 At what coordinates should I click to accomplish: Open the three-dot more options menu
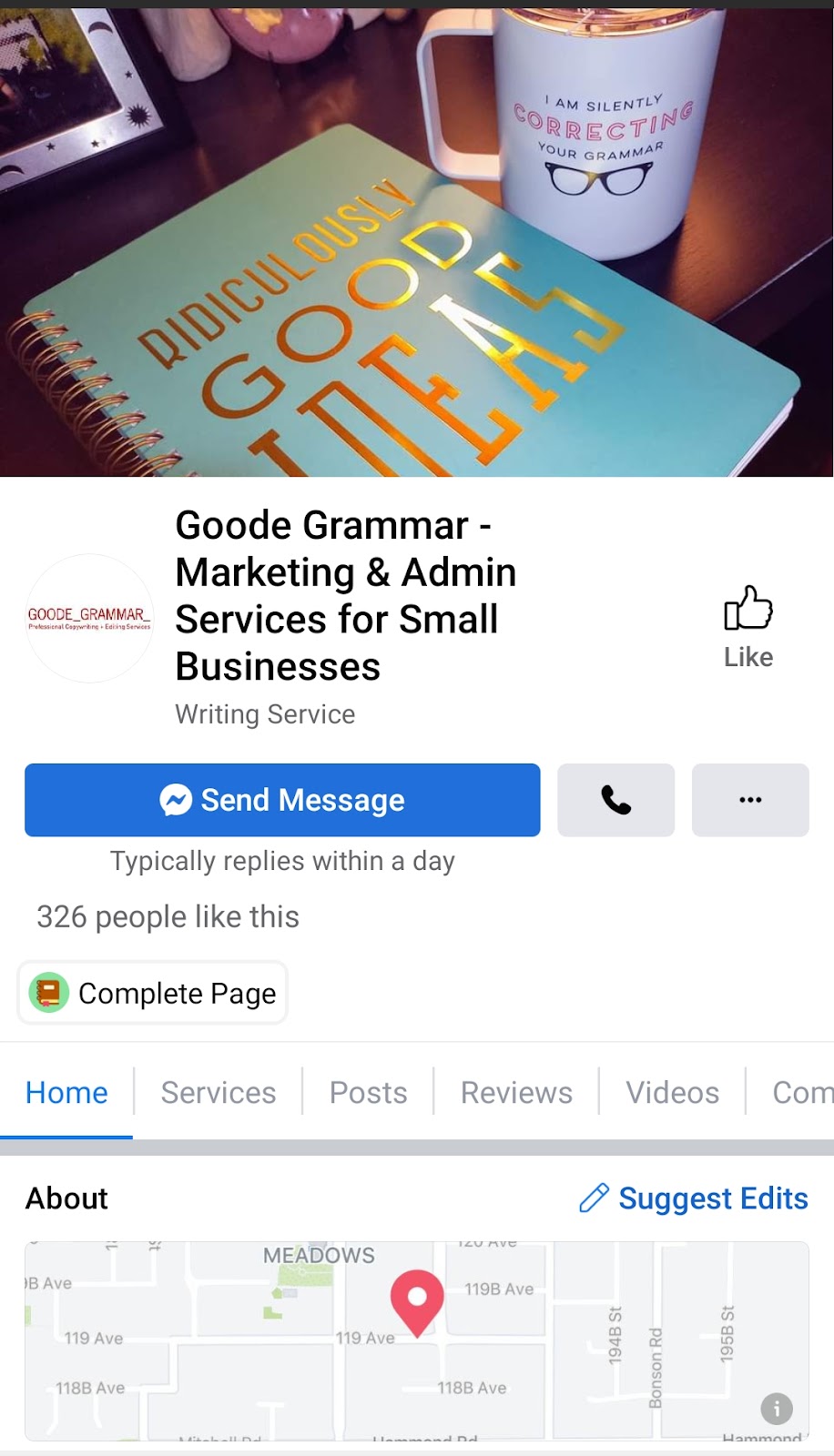click(750, 800)
